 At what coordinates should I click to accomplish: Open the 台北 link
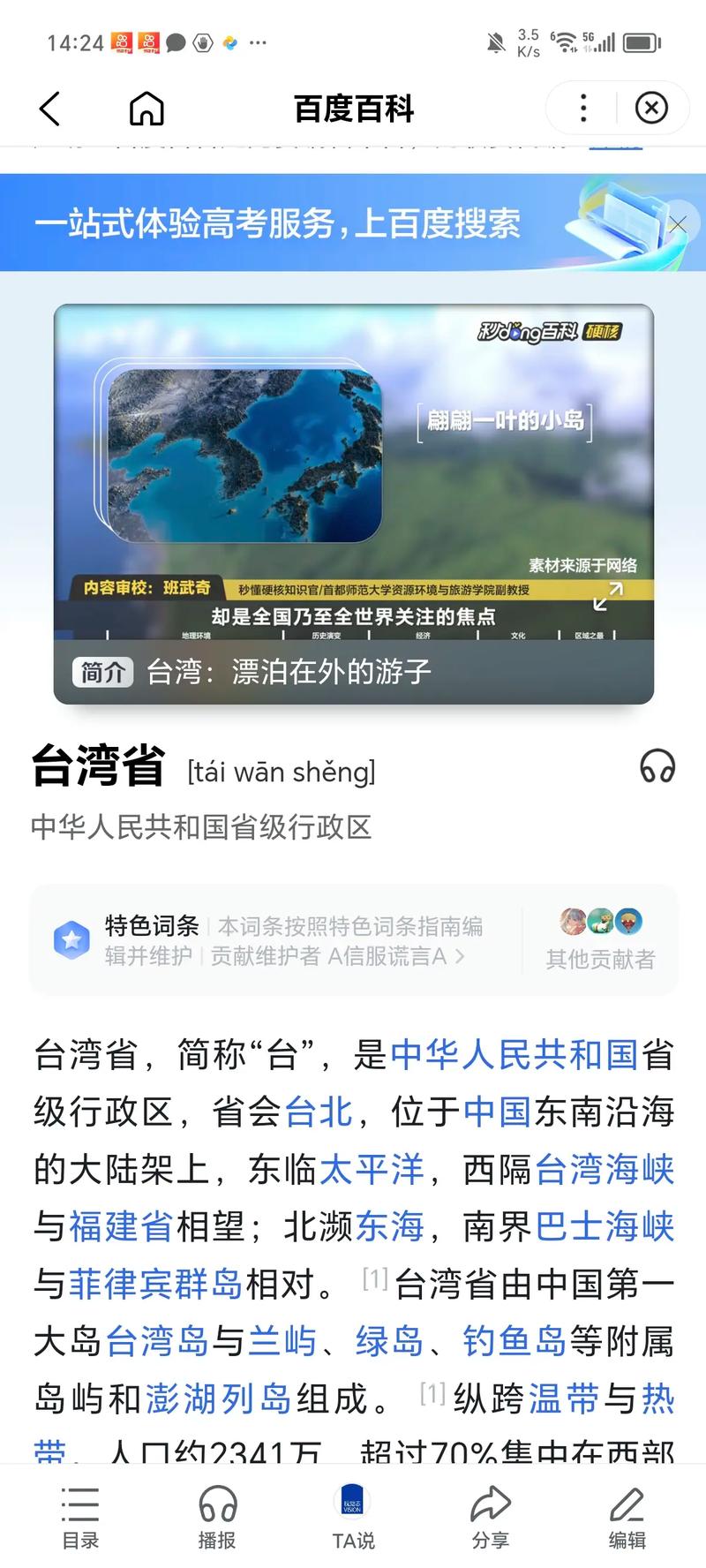coord(319,1112)
